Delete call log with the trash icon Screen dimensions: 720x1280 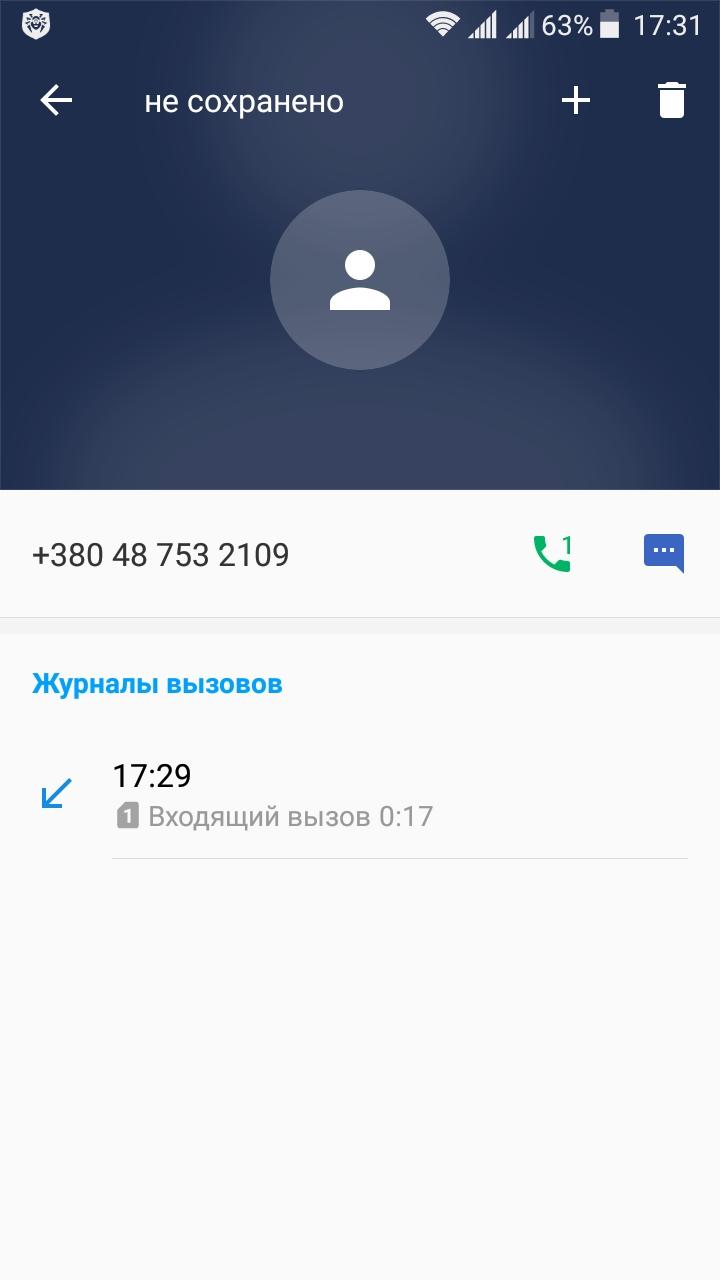click(672, 101)
